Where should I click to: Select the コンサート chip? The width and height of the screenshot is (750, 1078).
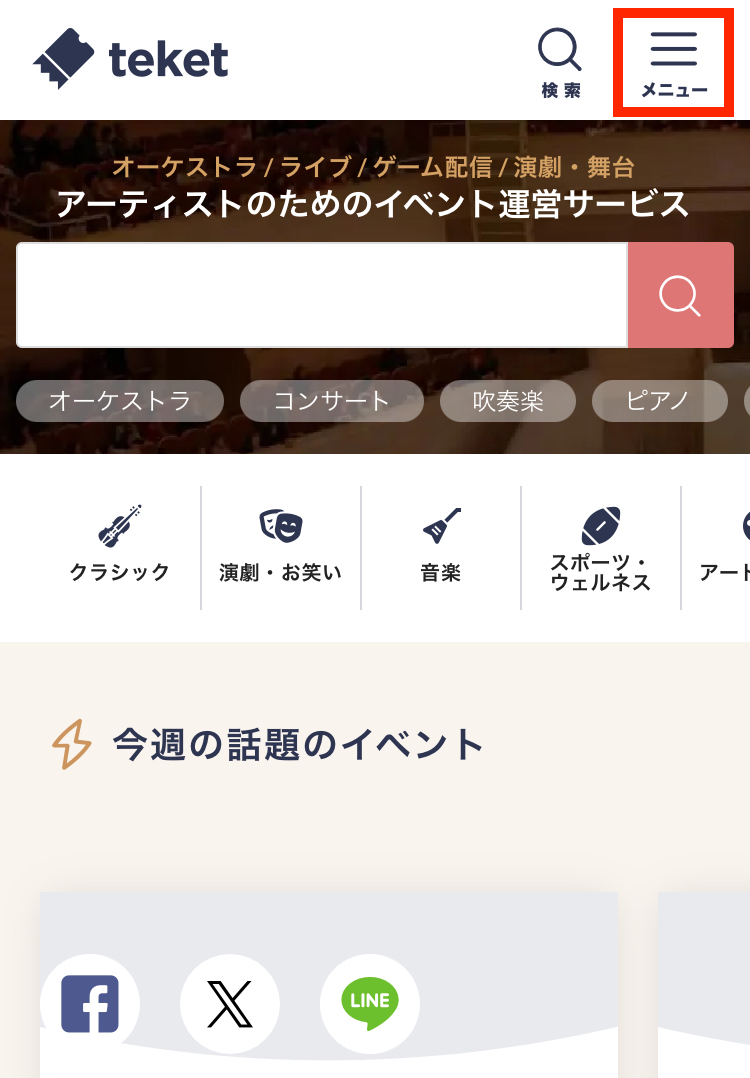332,402
